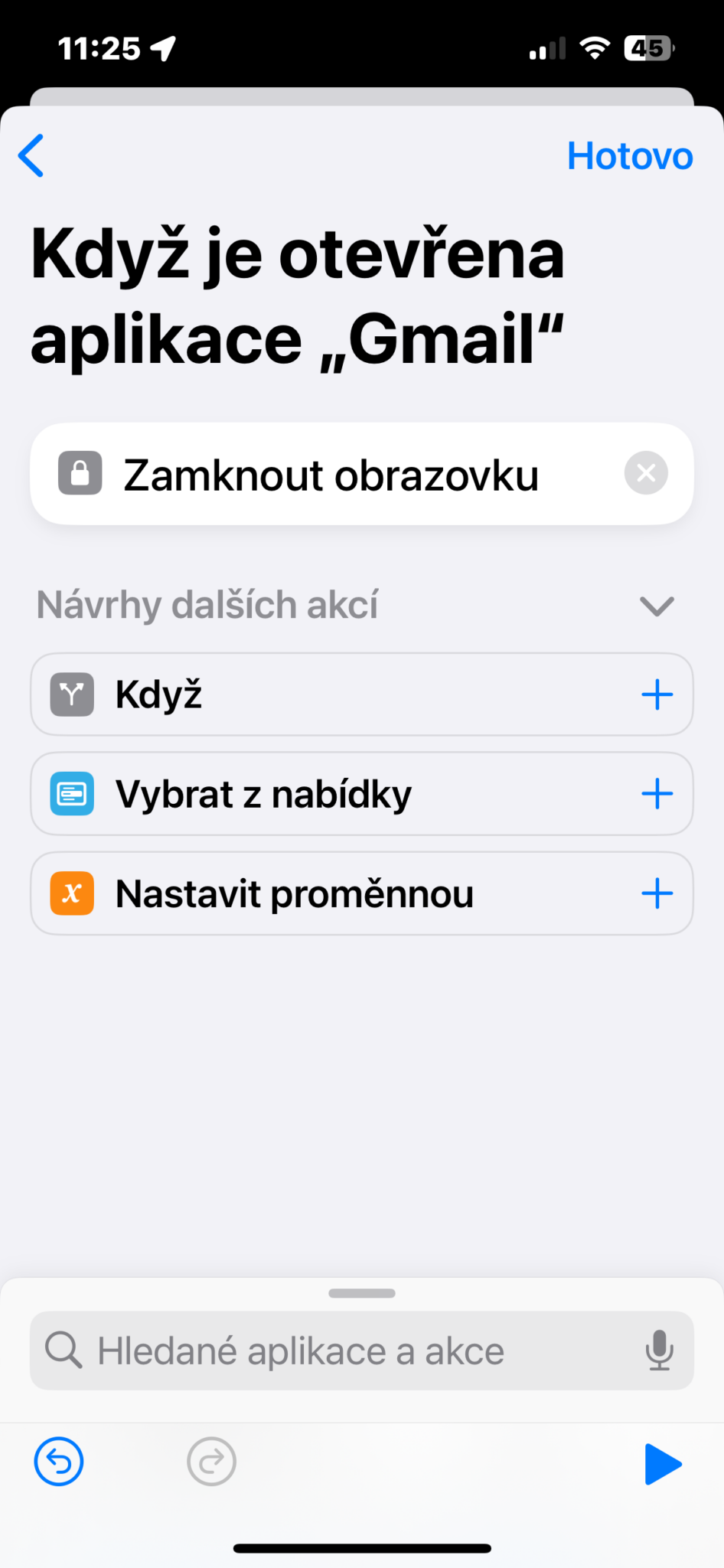724x1568 pixels.
Task: Tap Hotovo to finish editing
Action: pos(629,155)
